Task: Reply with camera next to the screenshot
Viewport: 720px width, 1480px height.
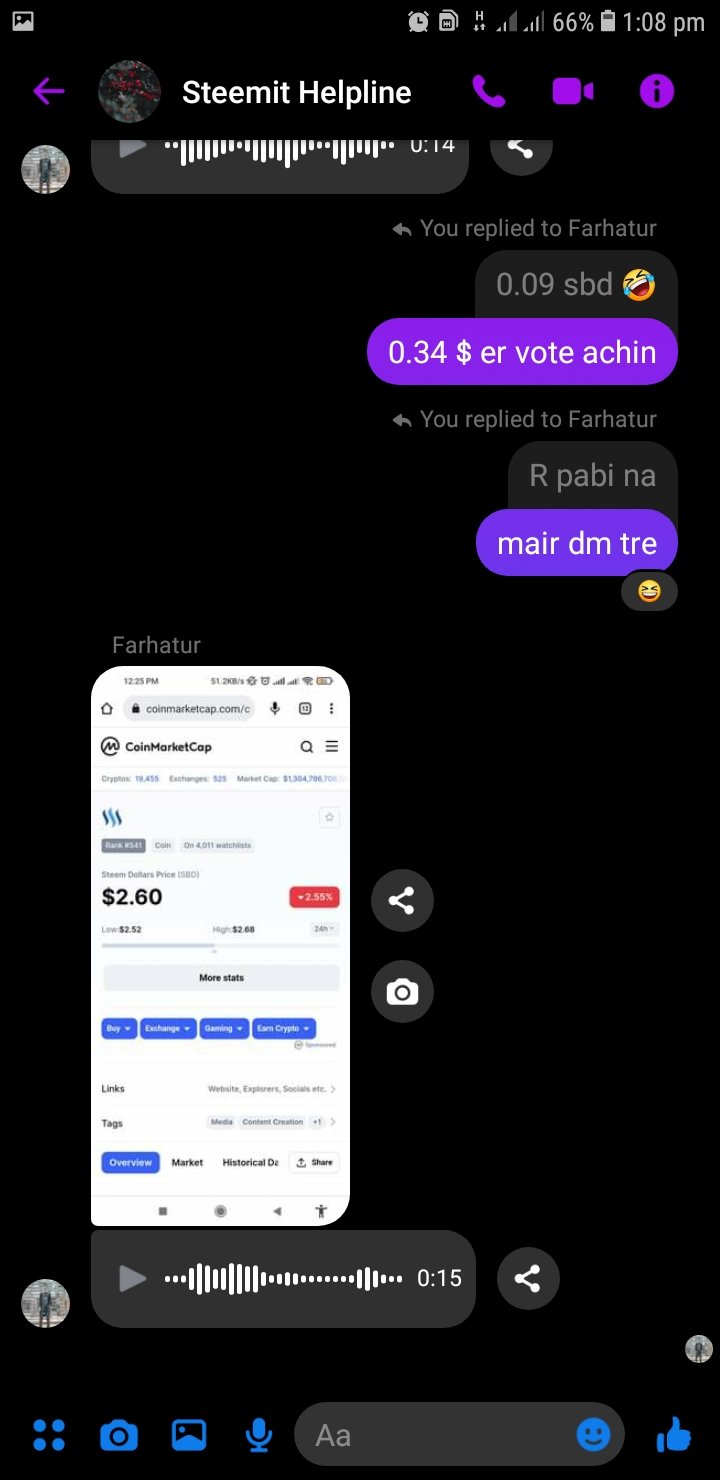Action: coord(402,992)
